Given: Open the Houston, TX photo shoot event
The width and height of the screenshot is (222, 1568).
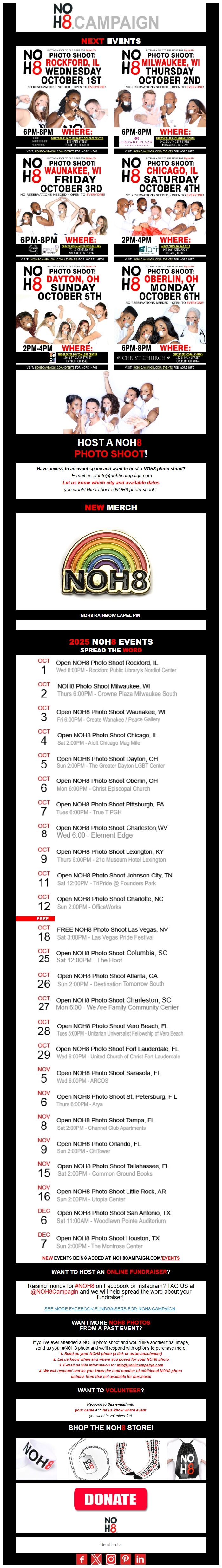Looking at the screenshot, I should [108, 1221].
